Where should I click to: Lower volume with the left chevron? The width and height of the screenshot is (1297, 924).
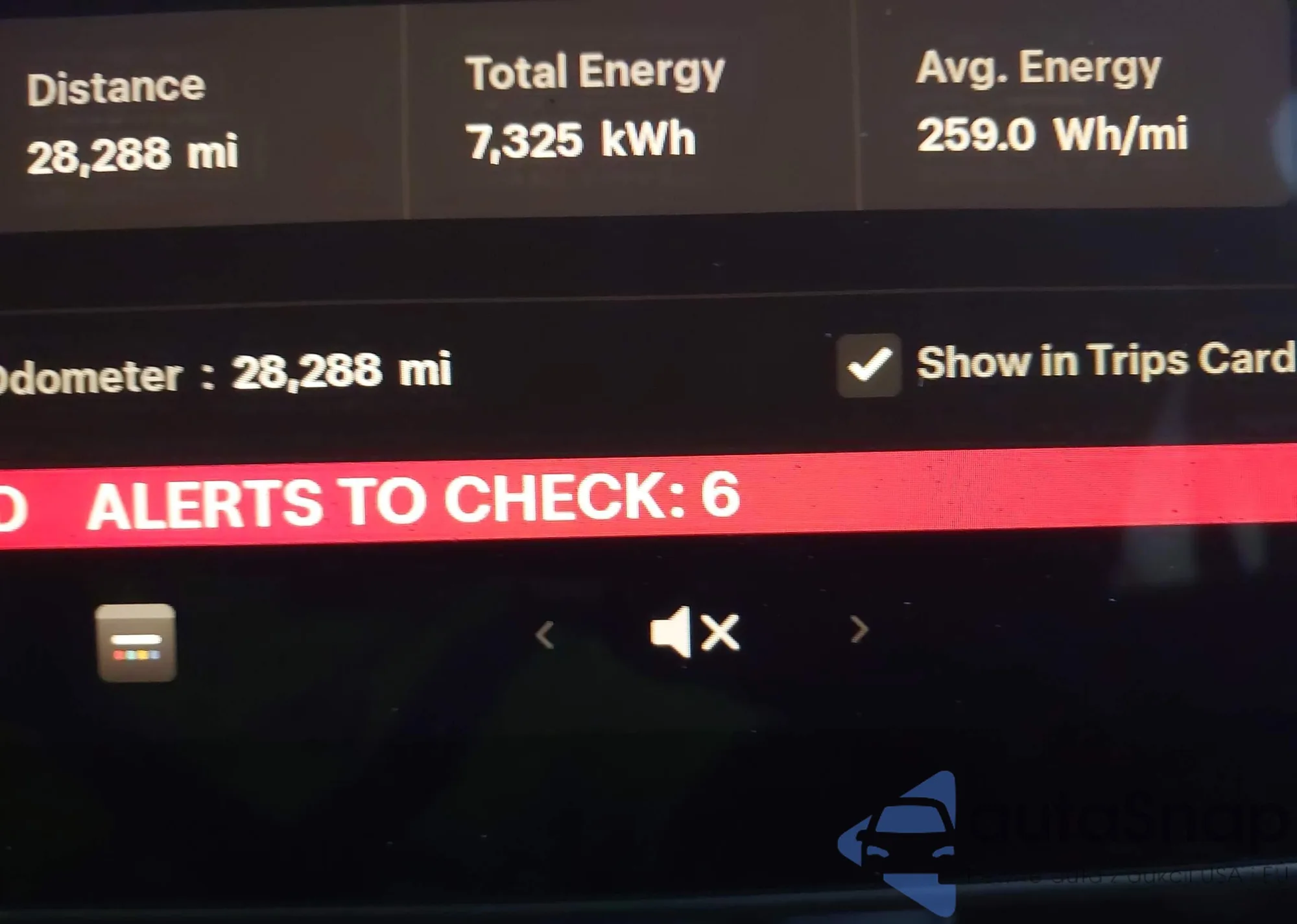pyautogui.click(x=545, y=635)
